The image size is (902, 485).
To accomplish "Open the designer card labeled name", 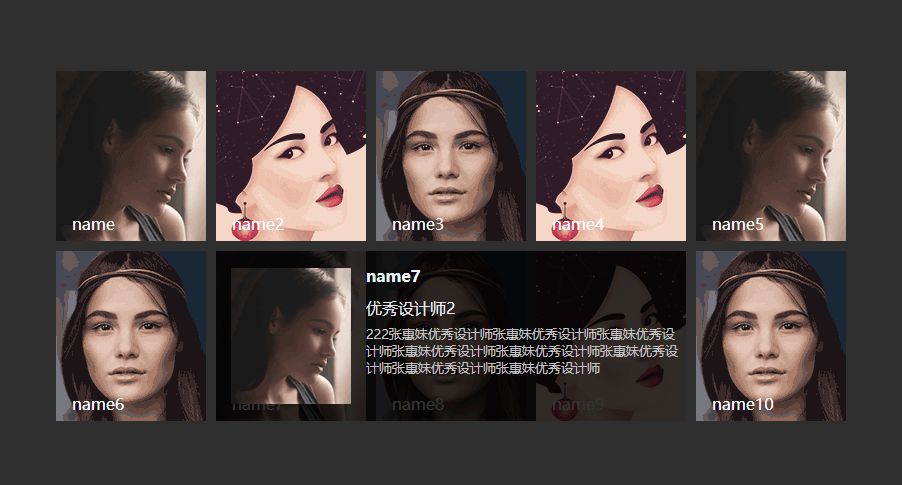I will pos(131,155).
